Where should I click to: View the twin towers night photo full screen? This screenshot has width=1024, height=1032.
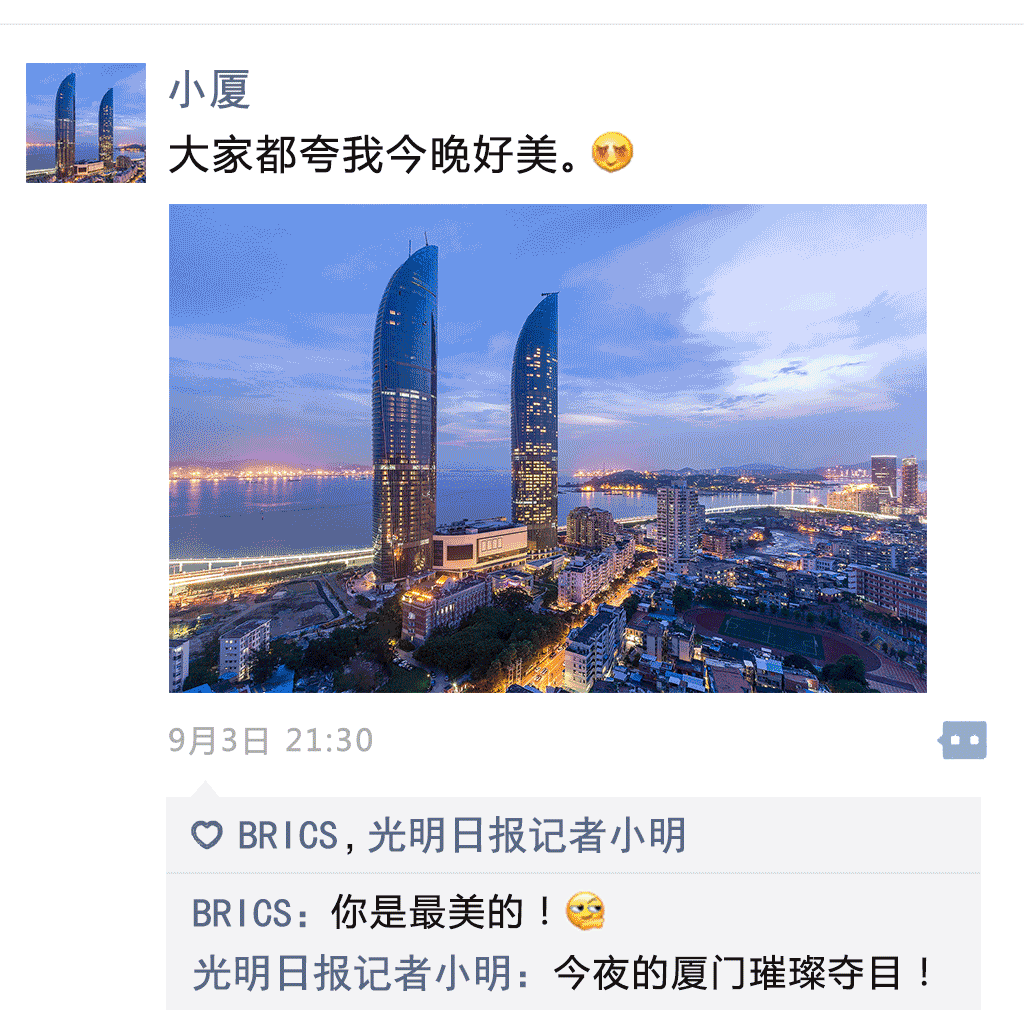click(x=547, y=448)
